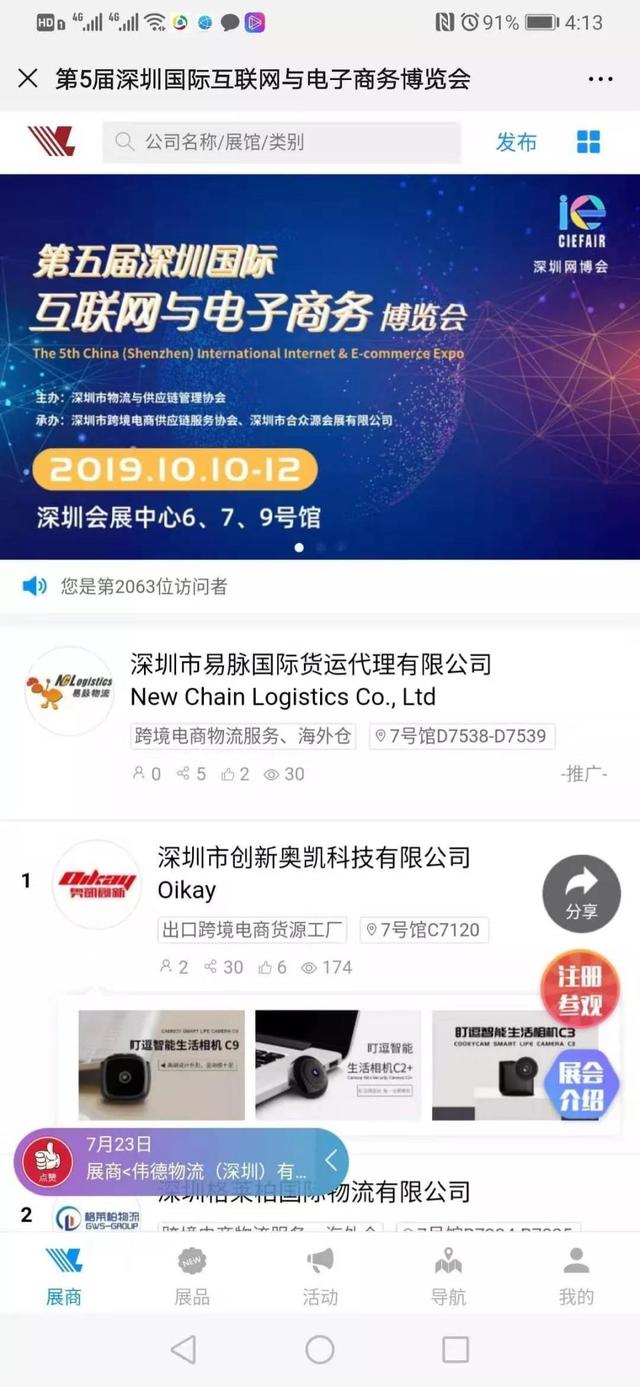View the 叮逗智能生活相机 C9 product image
Screen dimensions: 640x1387
(161, 1064)
